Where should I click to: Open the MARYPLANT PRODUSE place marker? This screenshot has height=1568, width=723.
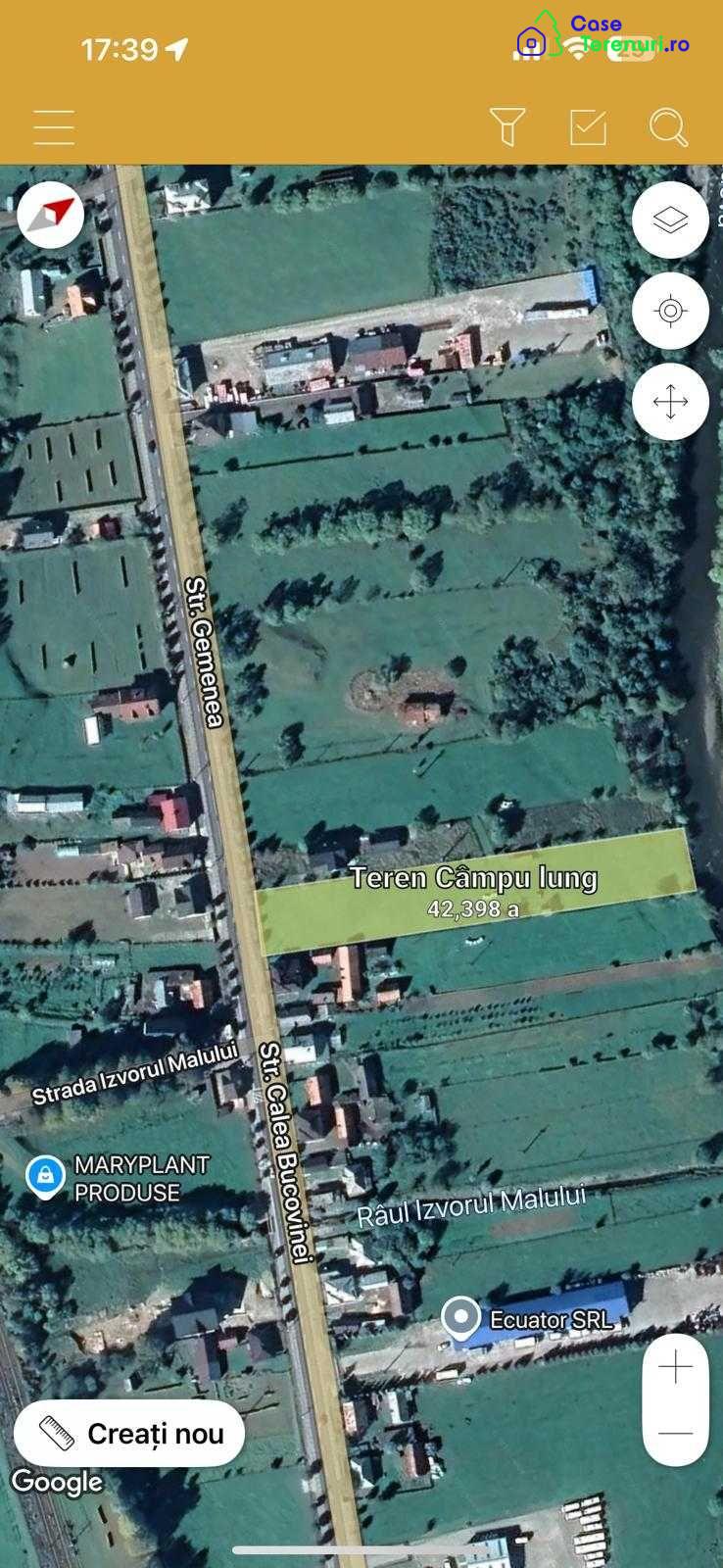click(45, 1175)
